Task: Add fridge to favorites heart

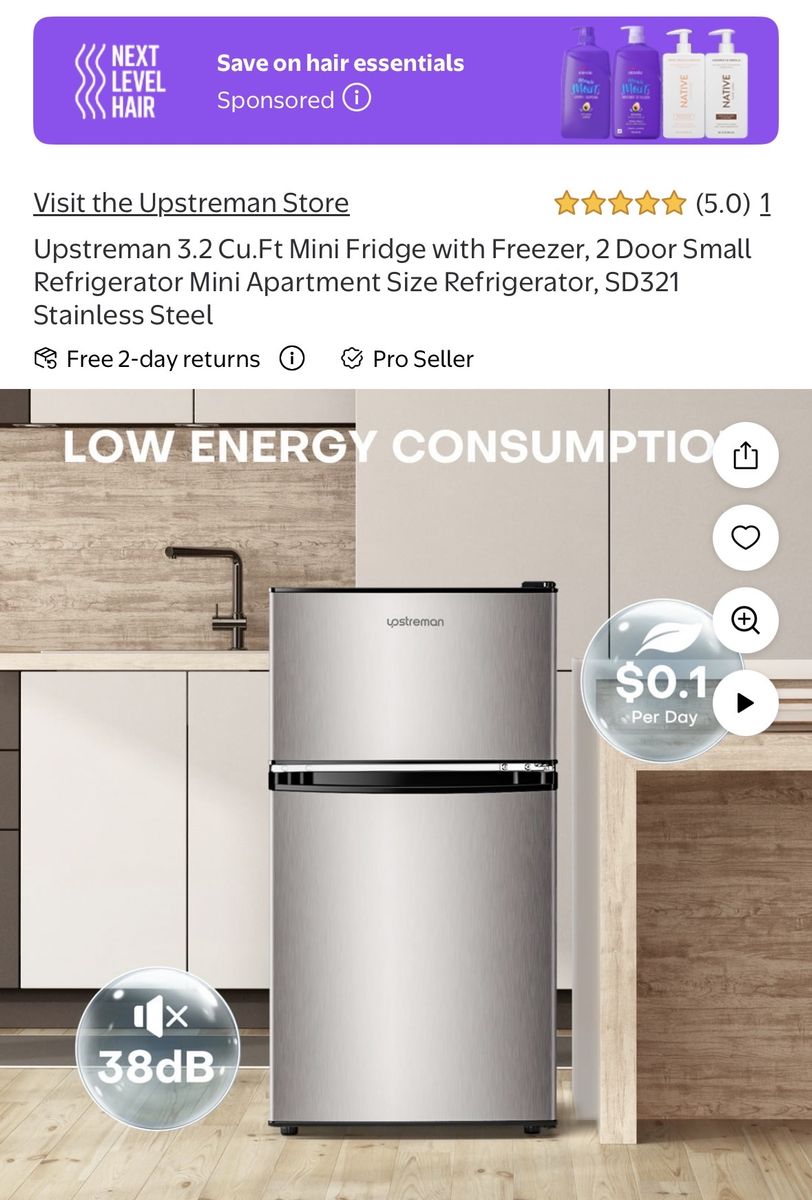Action: point(745,538)
